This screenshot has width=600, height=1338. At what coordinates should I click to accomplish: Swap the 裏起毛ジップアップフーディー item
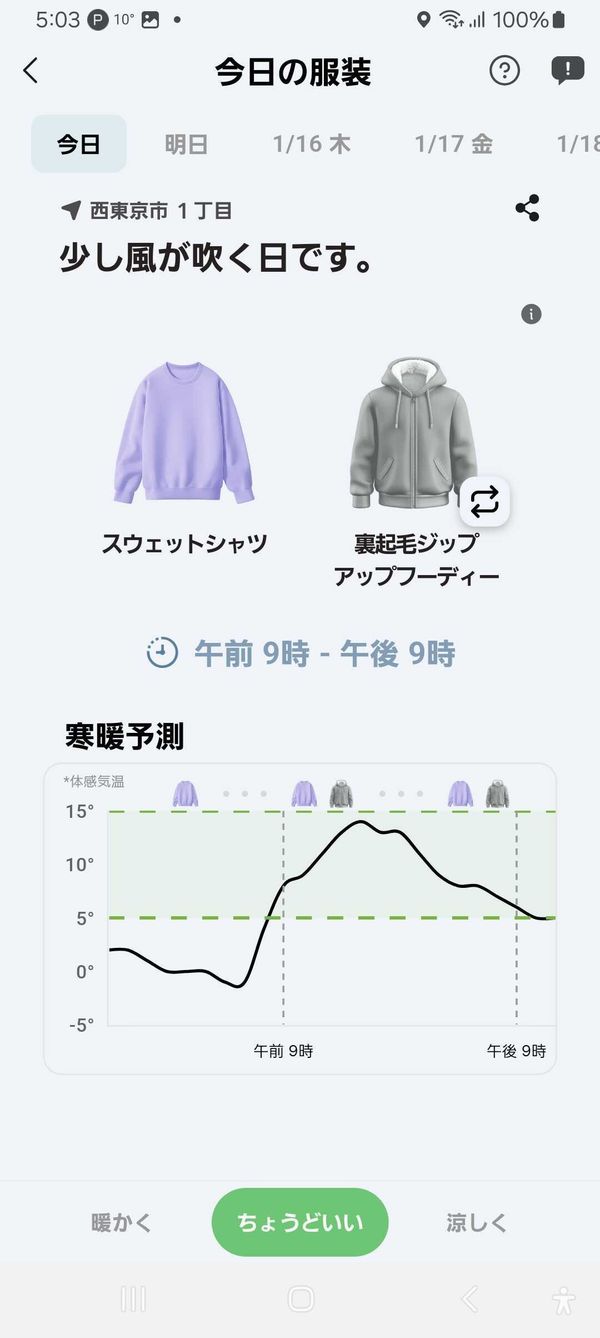click(485, 502)
